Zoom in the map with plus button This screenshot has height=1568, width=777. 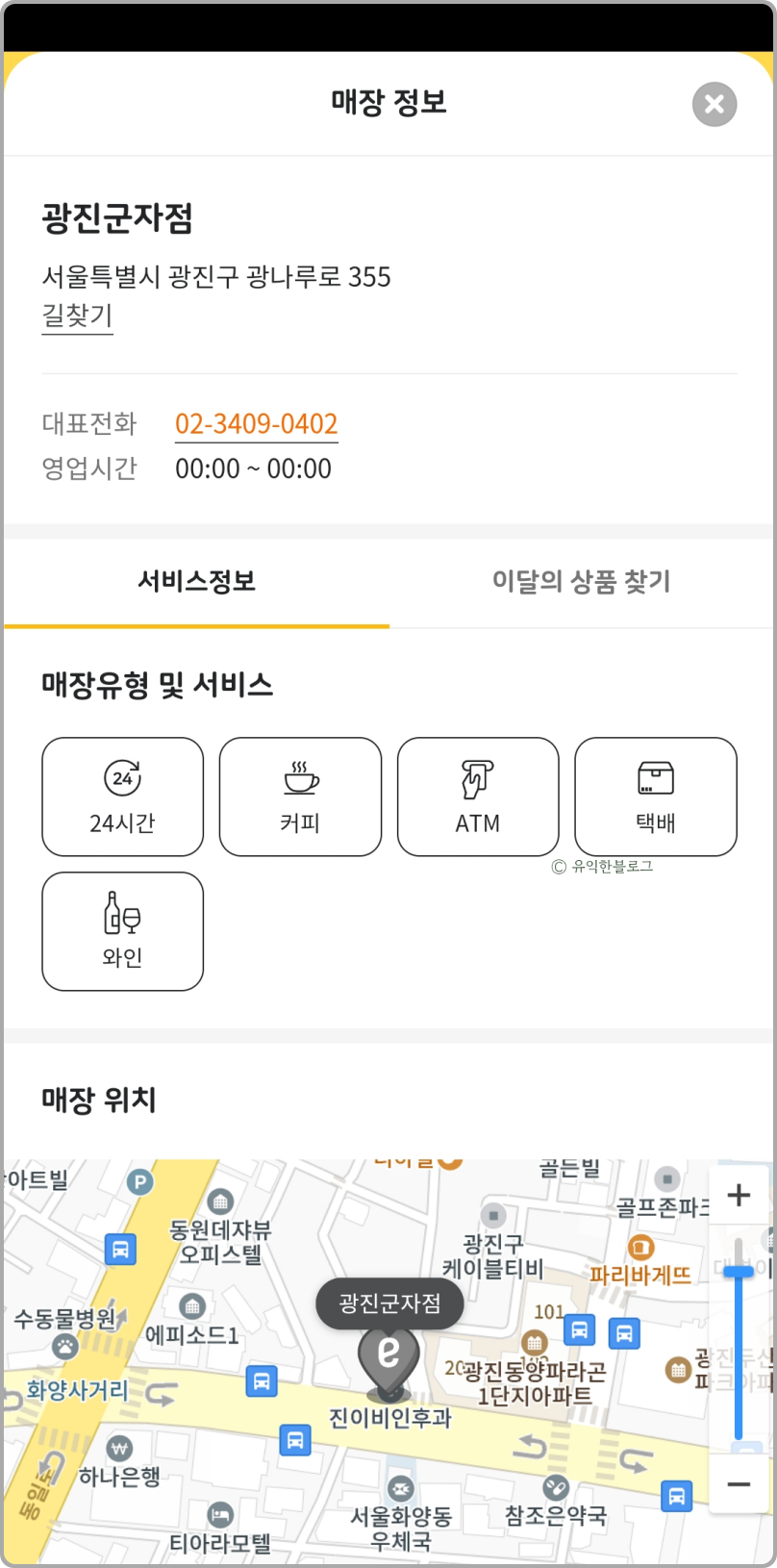pyautogui.click(x=739, y=1195)
